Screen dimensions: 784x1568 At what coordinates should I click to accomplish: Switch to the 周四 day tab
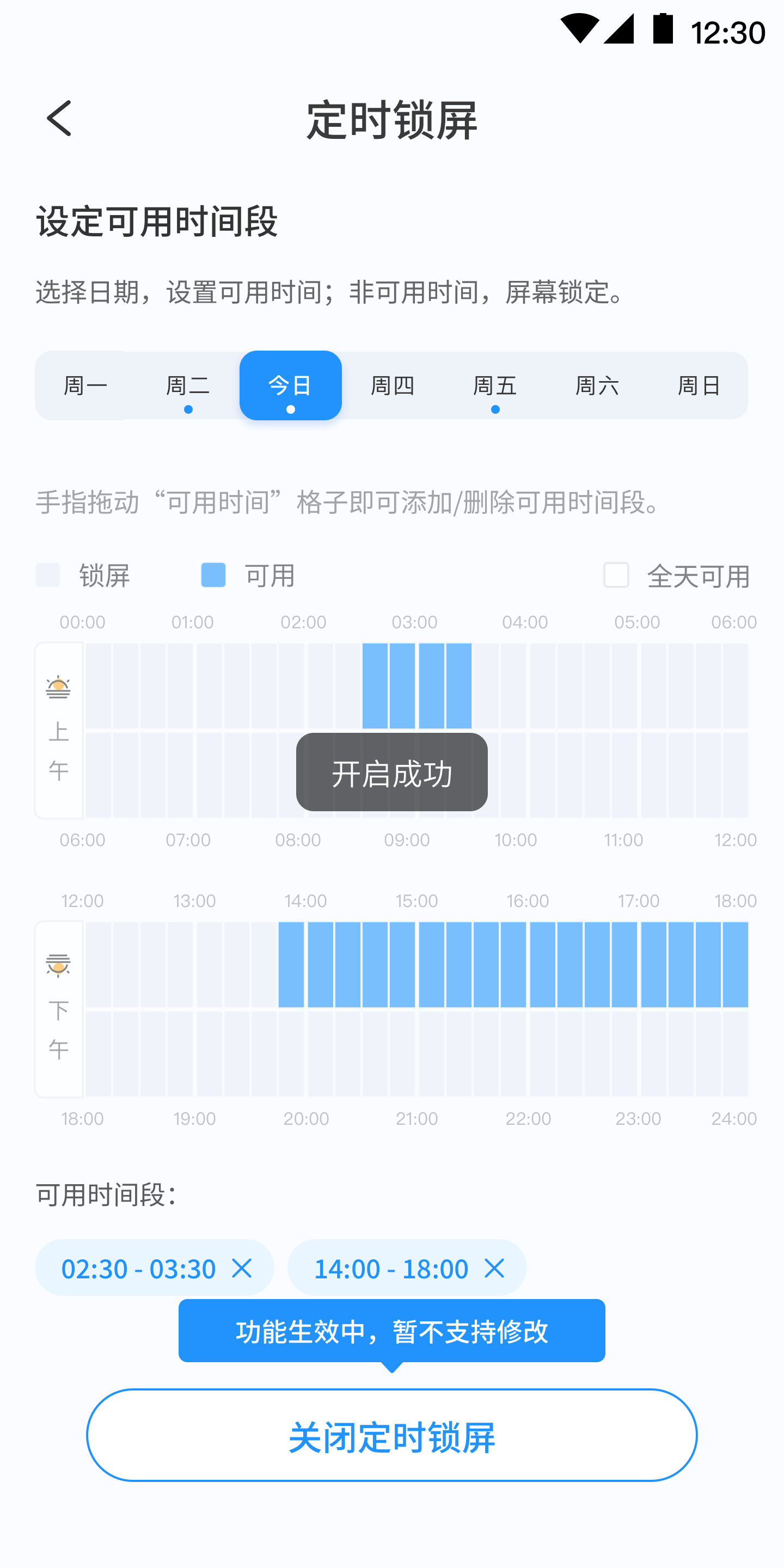click(393, 385)
